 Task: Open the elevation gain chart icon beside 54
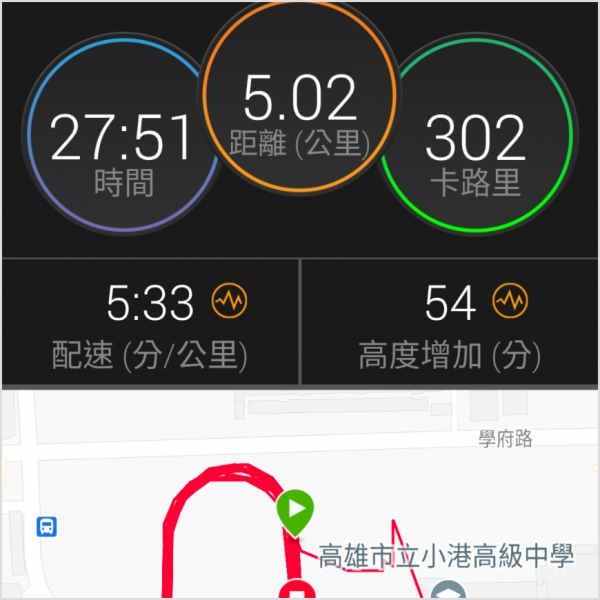510,299
